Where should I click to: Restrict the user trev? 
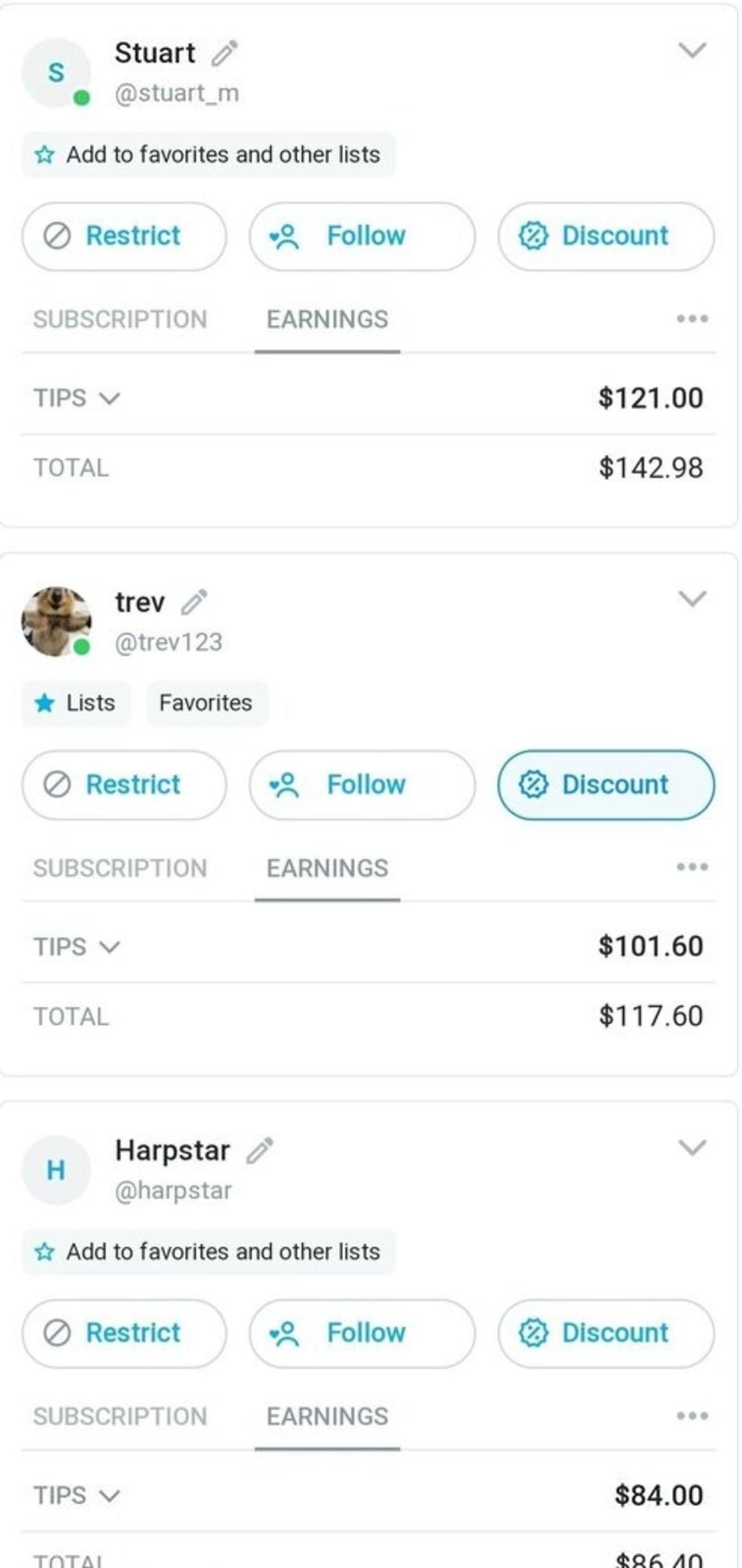point(124,785)
